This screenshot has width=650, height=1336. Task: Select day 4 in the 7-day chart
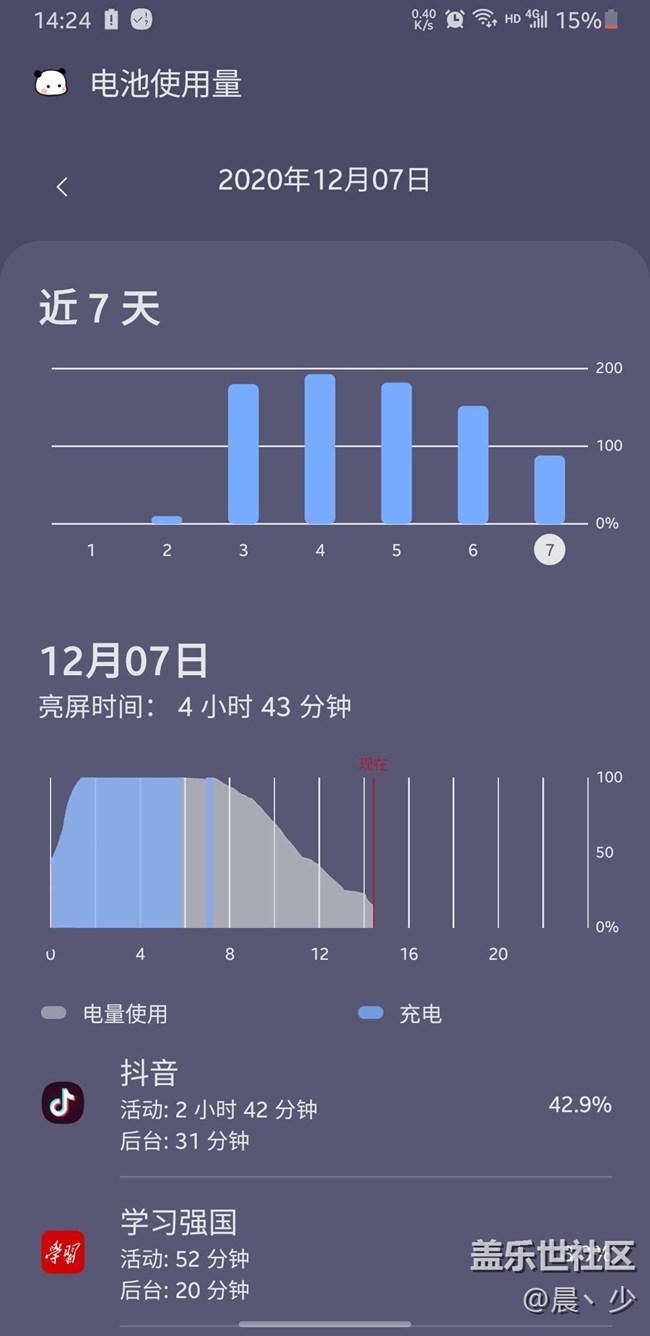tap(320, 550)
